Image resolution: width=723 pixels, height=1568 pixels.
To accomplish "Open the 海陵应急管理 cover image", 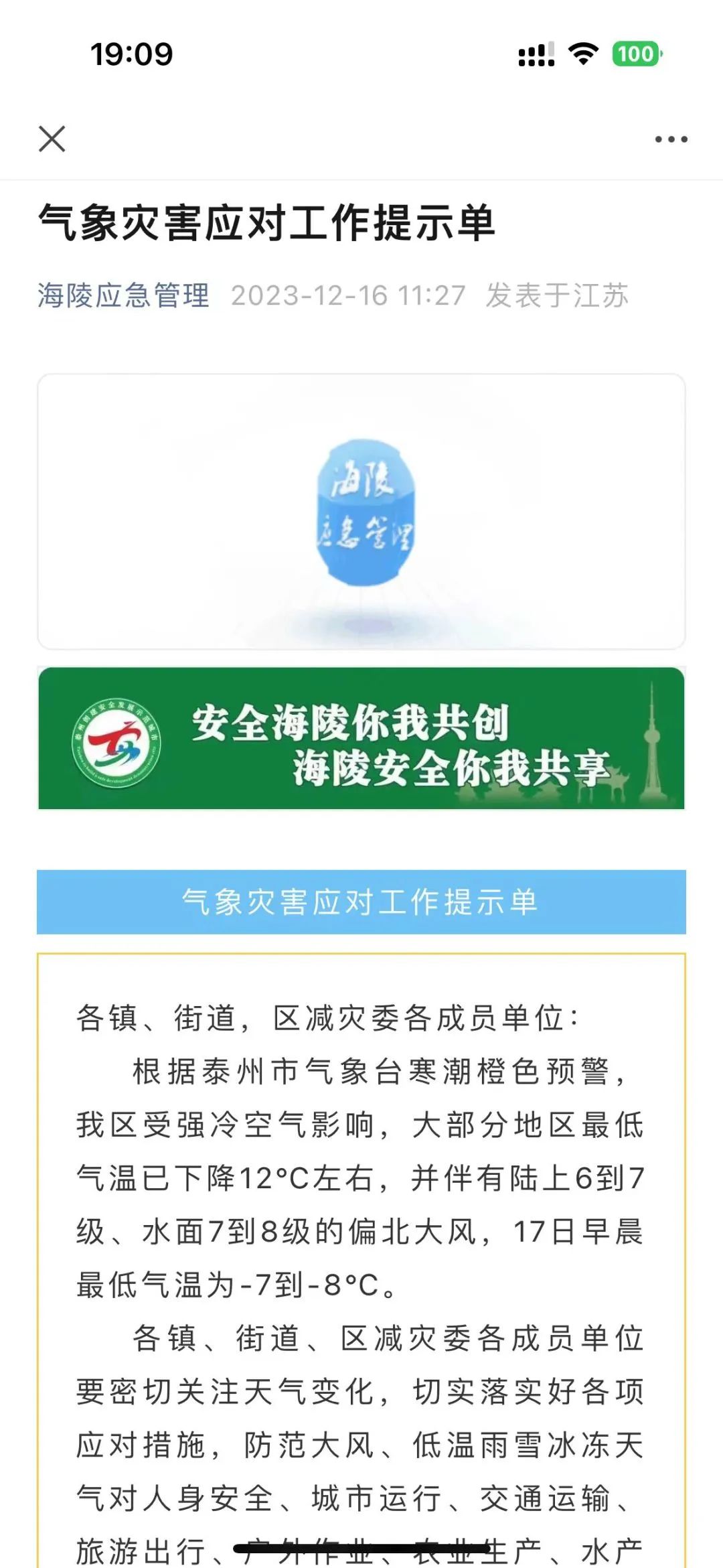I will [x=361, y=512].
